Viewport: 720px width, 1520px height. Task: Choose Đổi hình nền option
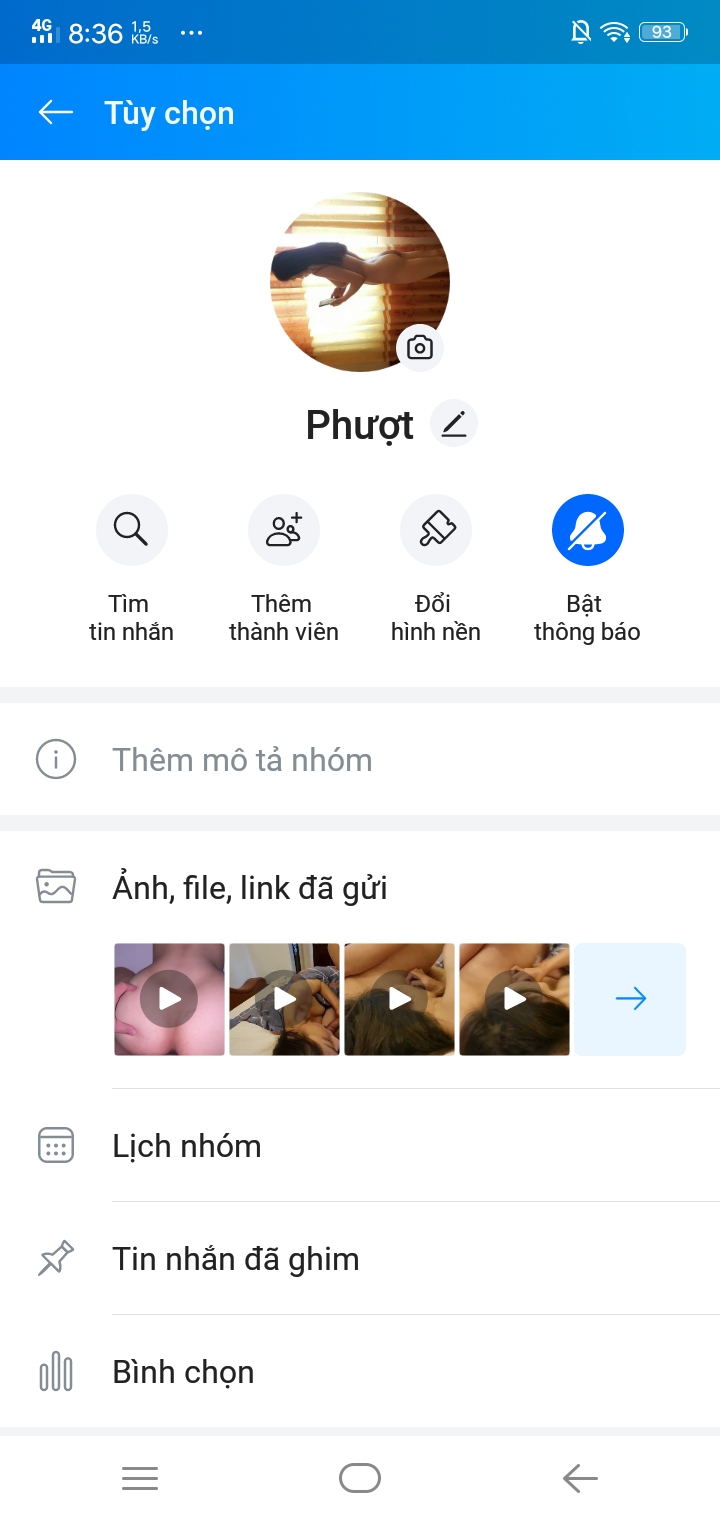[x=436, y=530]
